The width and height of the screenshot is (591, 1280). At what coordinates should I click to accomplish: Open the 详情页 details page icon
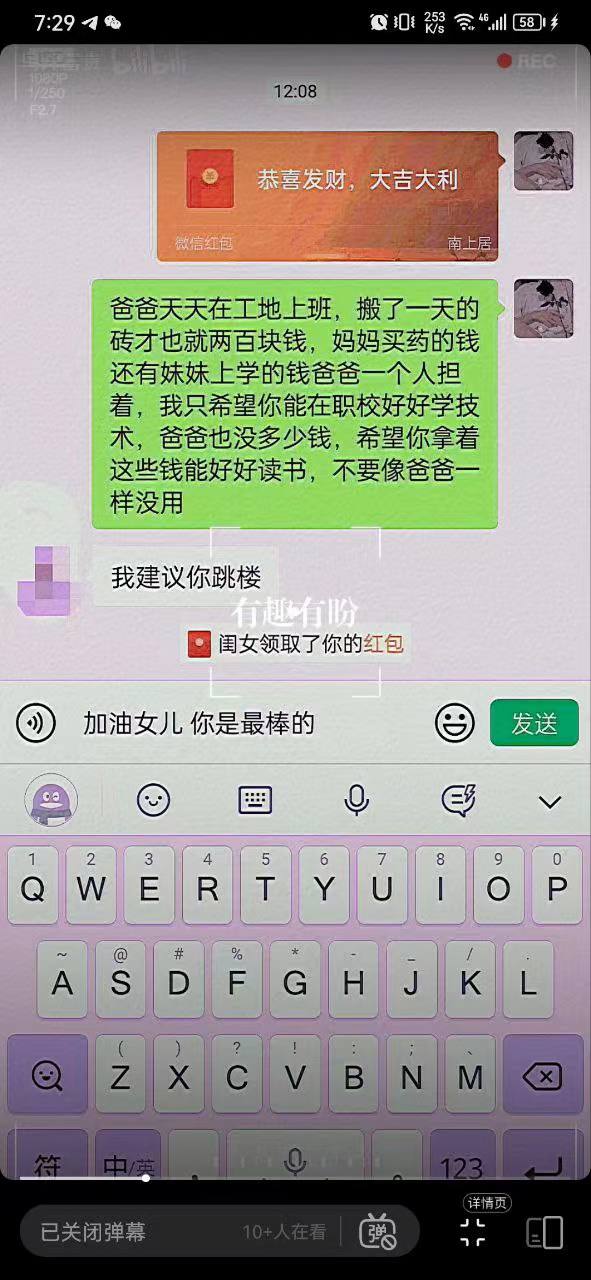tap(545, 1233)
